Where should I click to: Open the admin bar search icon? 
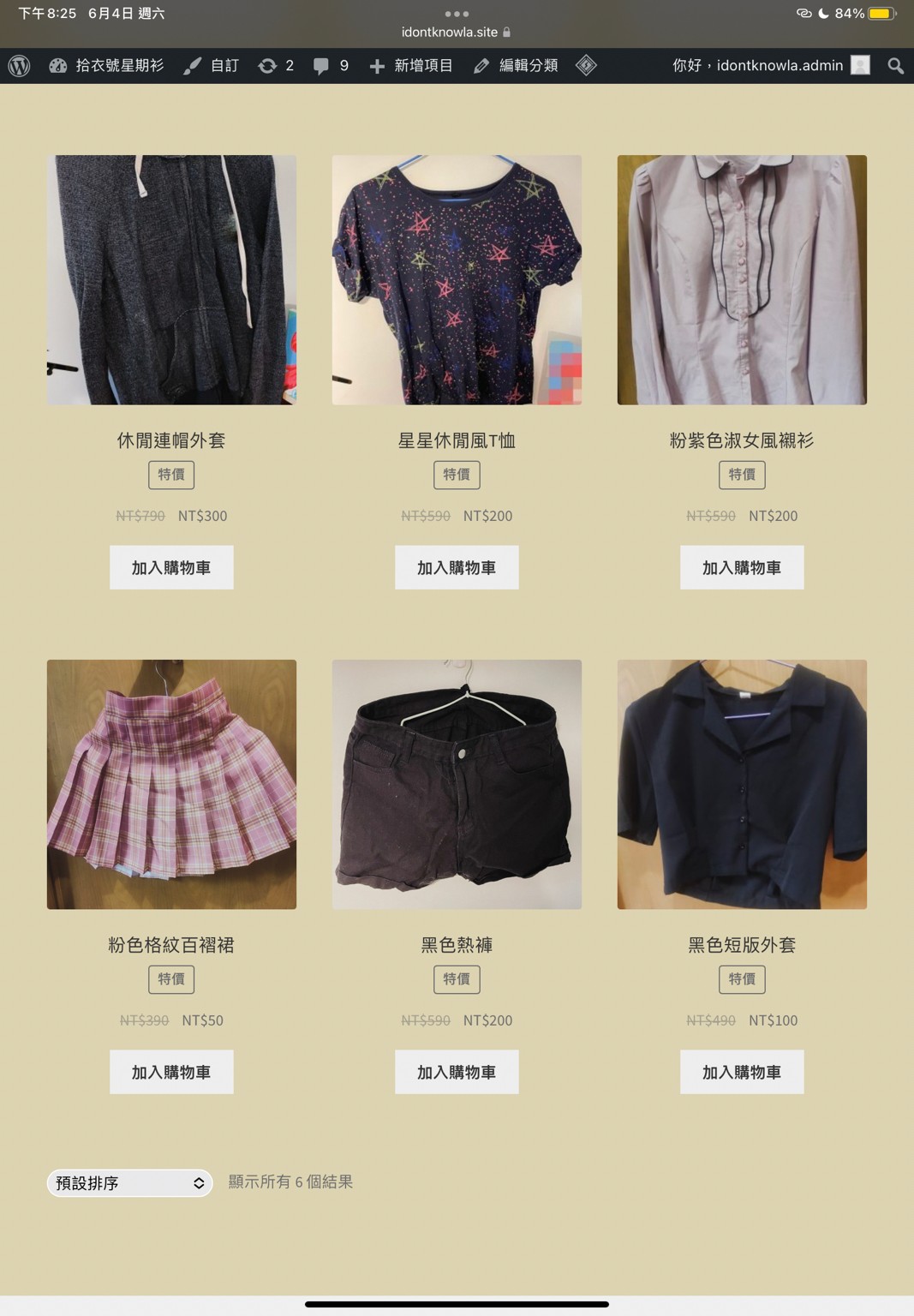[895, 66]
